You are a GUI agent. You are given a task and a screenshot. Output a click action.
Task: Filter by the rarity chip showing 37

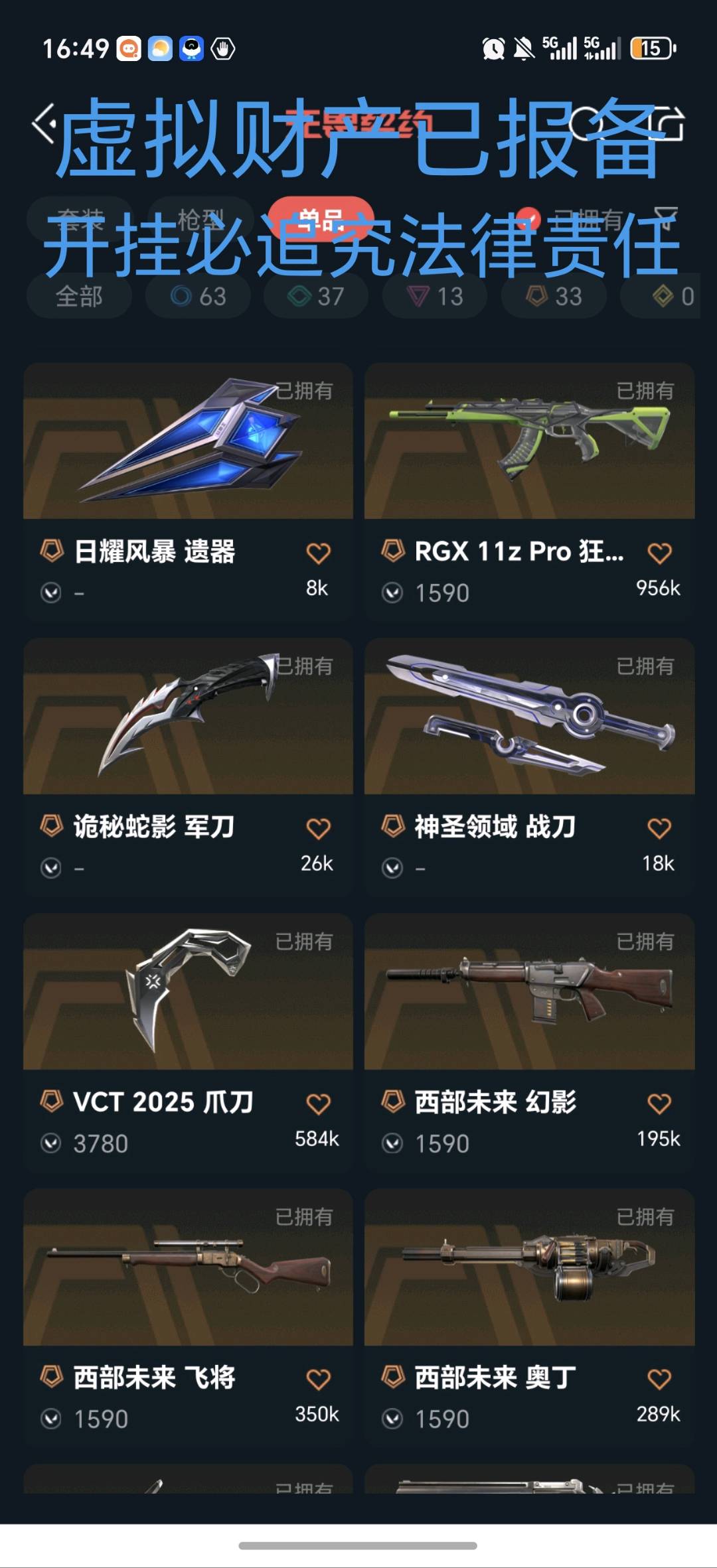[316, 296]
